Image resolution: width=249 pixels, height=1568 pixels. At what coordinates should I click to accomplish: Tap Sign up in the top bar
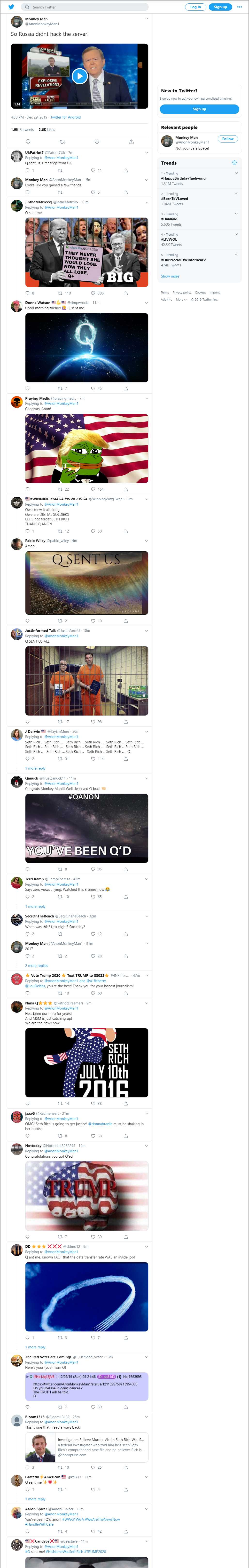click(220, 7)
